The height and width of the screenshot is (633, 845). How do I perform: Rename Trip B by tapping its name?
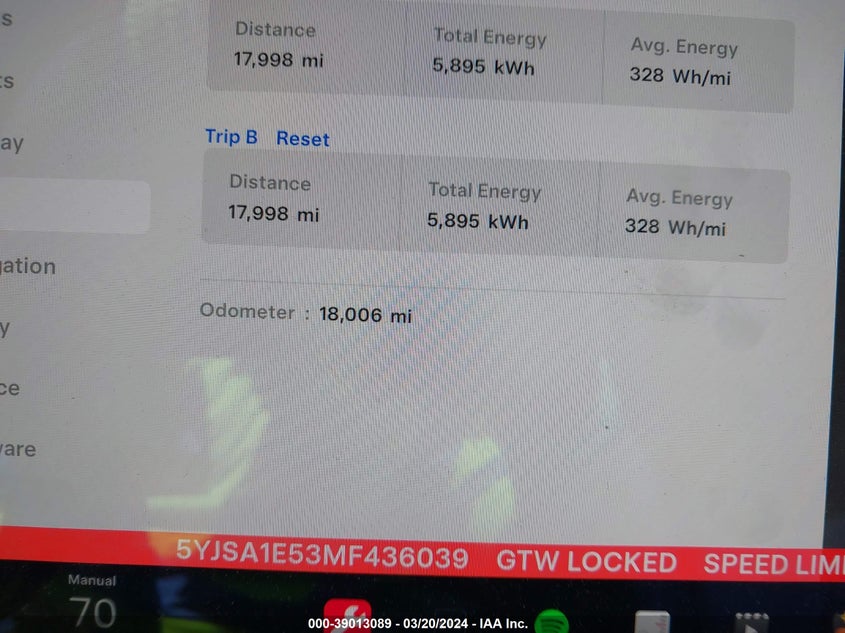coord(231,136)
